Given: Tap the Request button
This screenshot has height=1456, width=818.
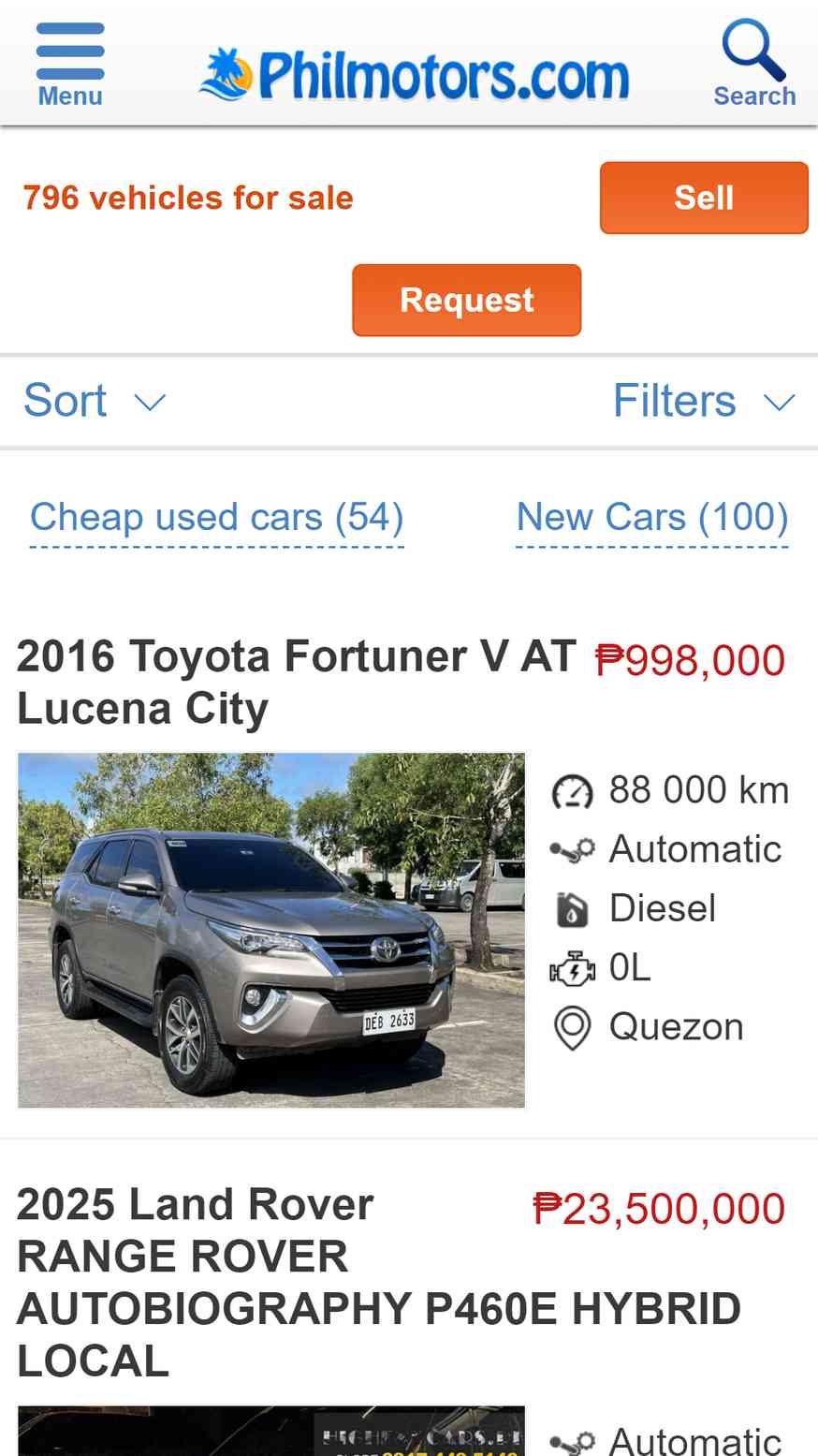Looking at the screenshot, I should (x=466, y=300).
